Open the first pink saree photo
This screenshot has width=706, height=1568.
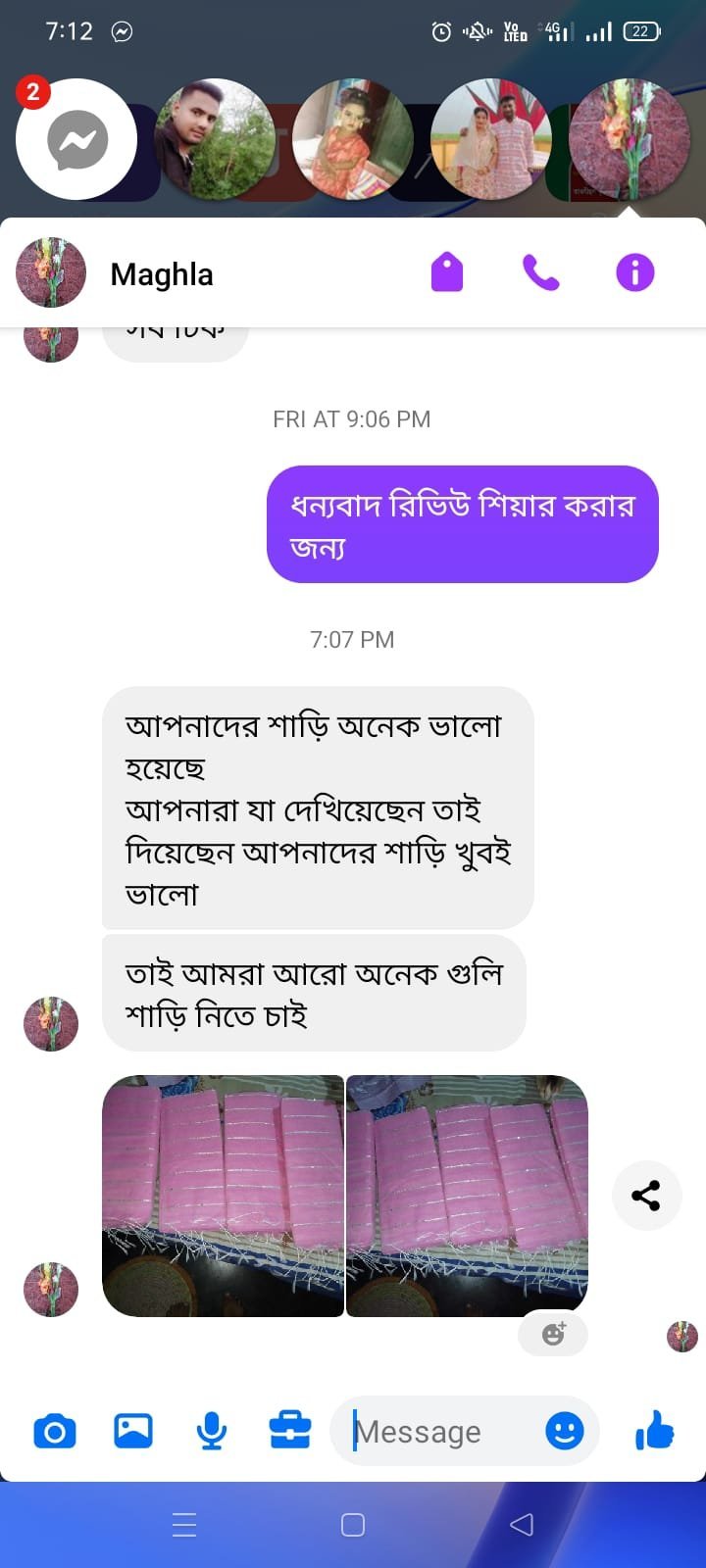click(x=223, y=1196)
